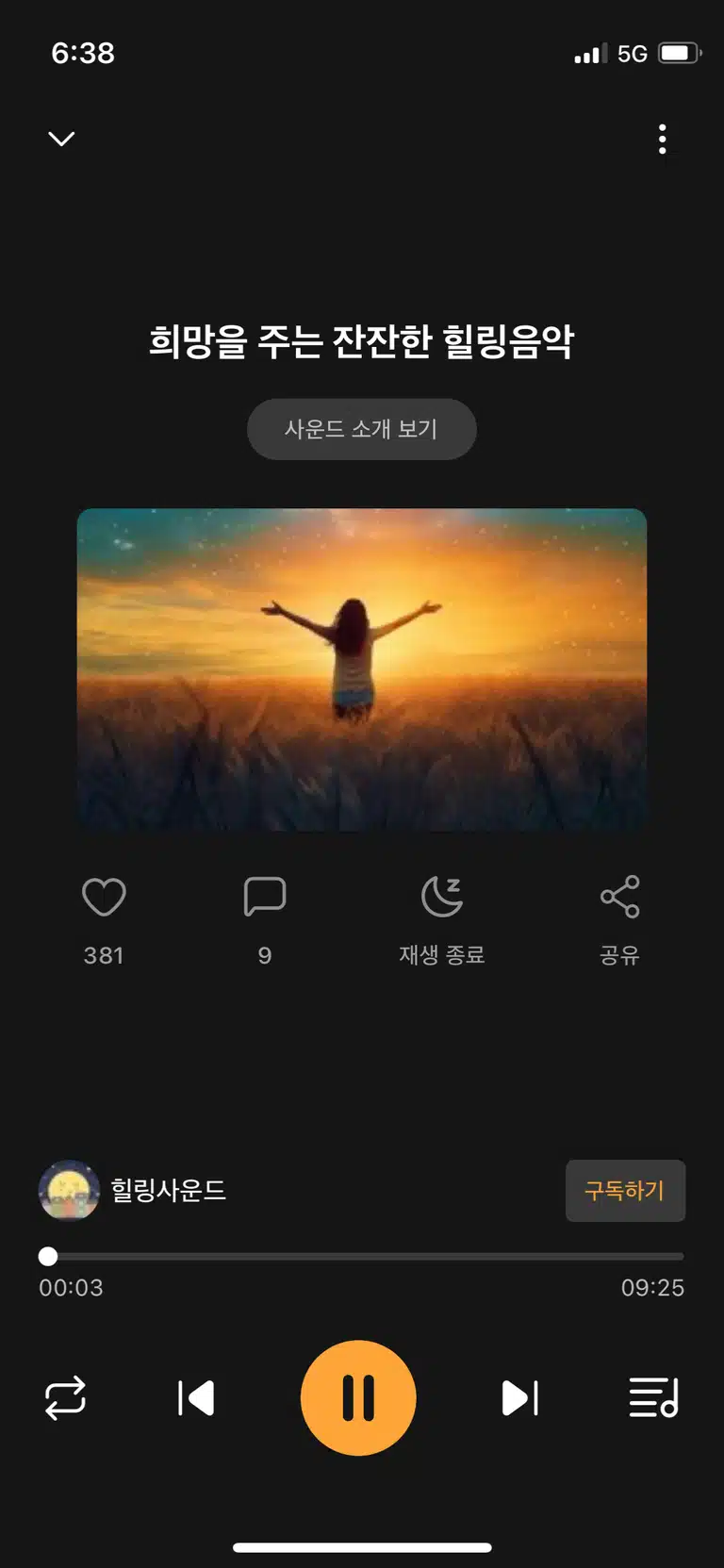Open the comments bubble icon
This screenshot has height=1568, width=724.
265,897
